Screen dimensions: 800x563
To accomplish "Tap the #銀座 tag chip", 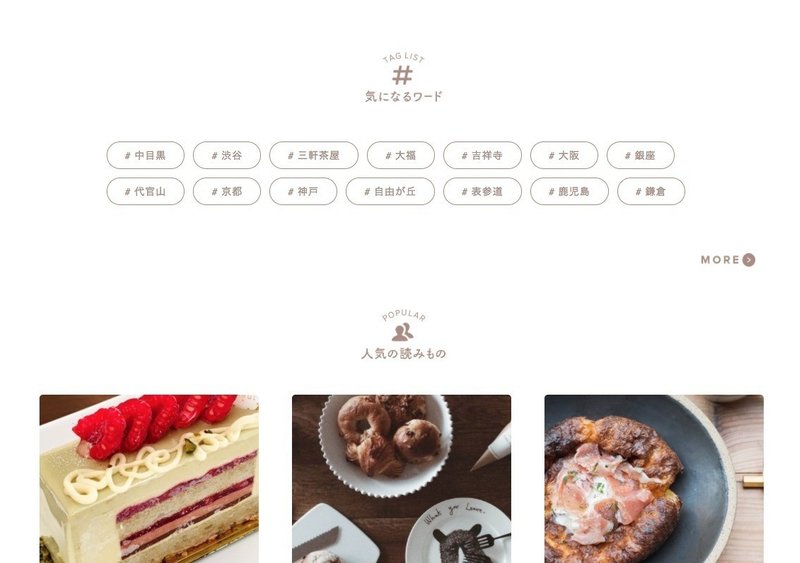I will (x=640, y=155).
